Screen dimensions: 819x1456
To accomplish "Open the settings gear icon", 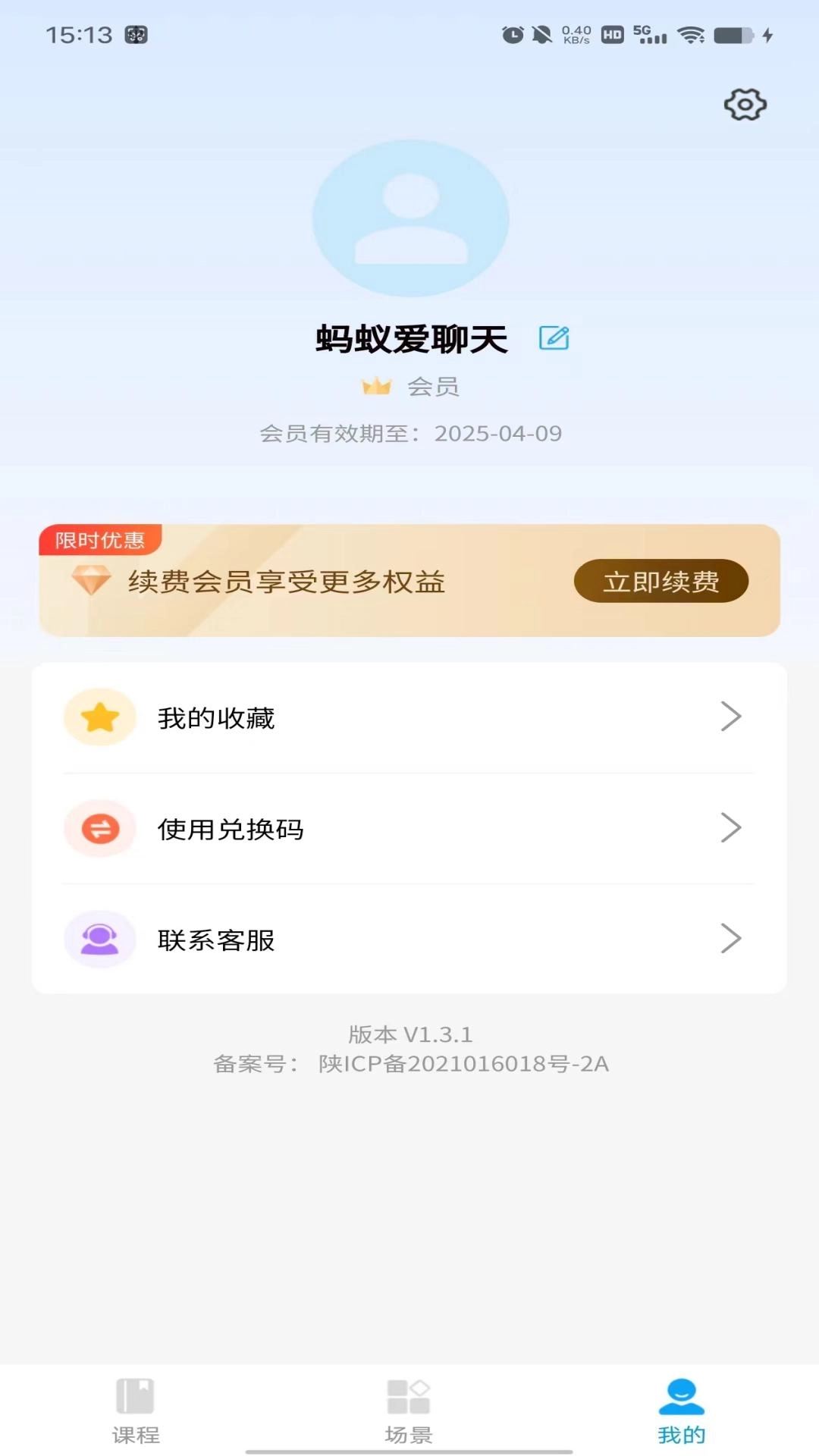I will [746, 105].
